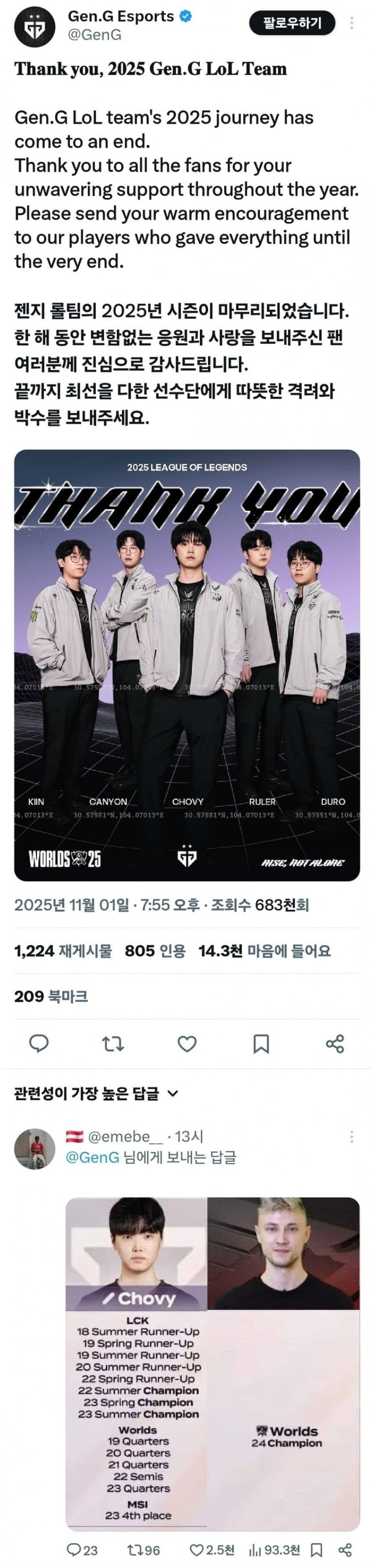
Task: View the 1,224 재게시물 reposts list
Action: [63, 951]
